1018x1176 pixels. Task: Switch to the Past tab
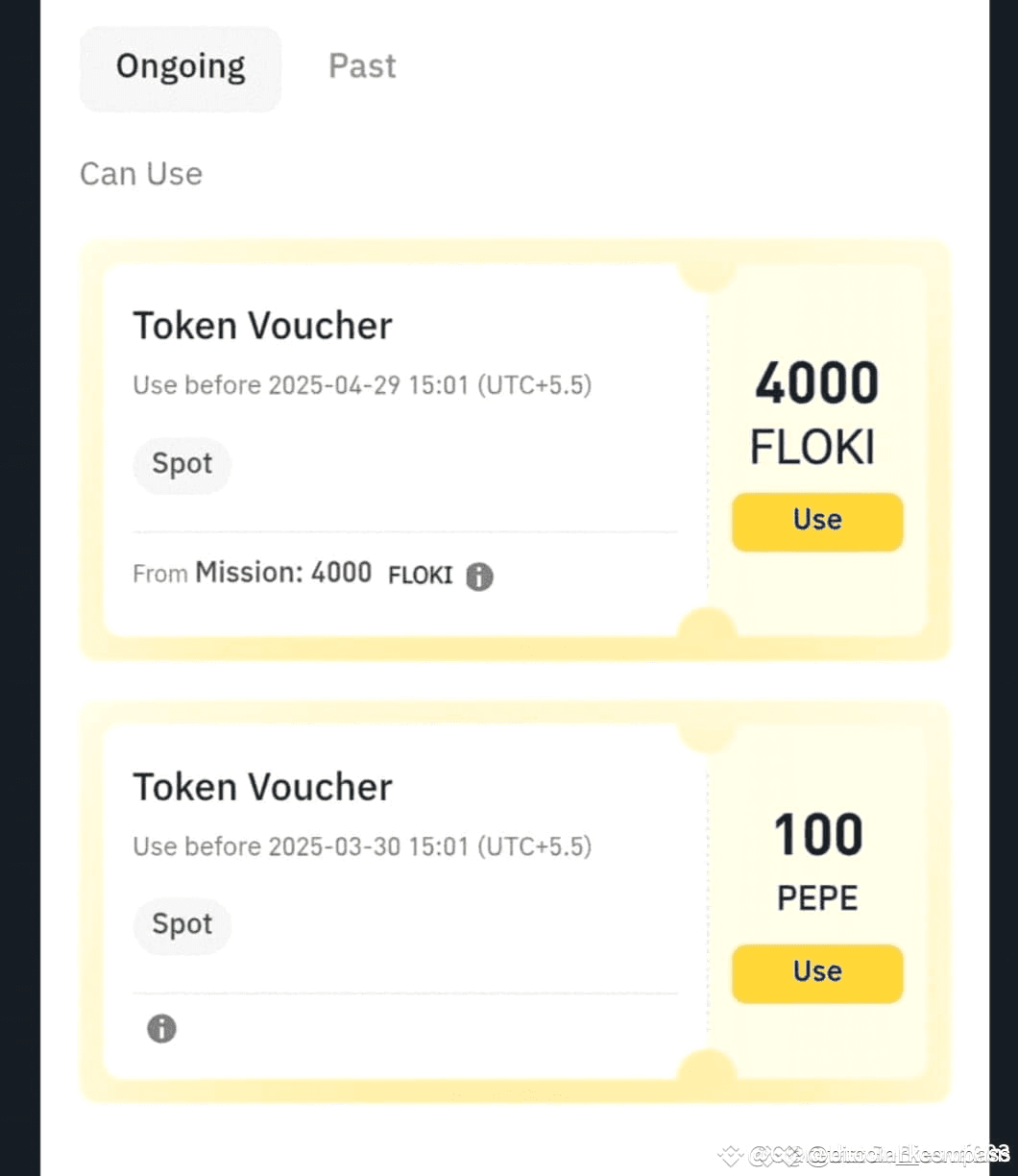pyautogui.click(x=362, y=65)
